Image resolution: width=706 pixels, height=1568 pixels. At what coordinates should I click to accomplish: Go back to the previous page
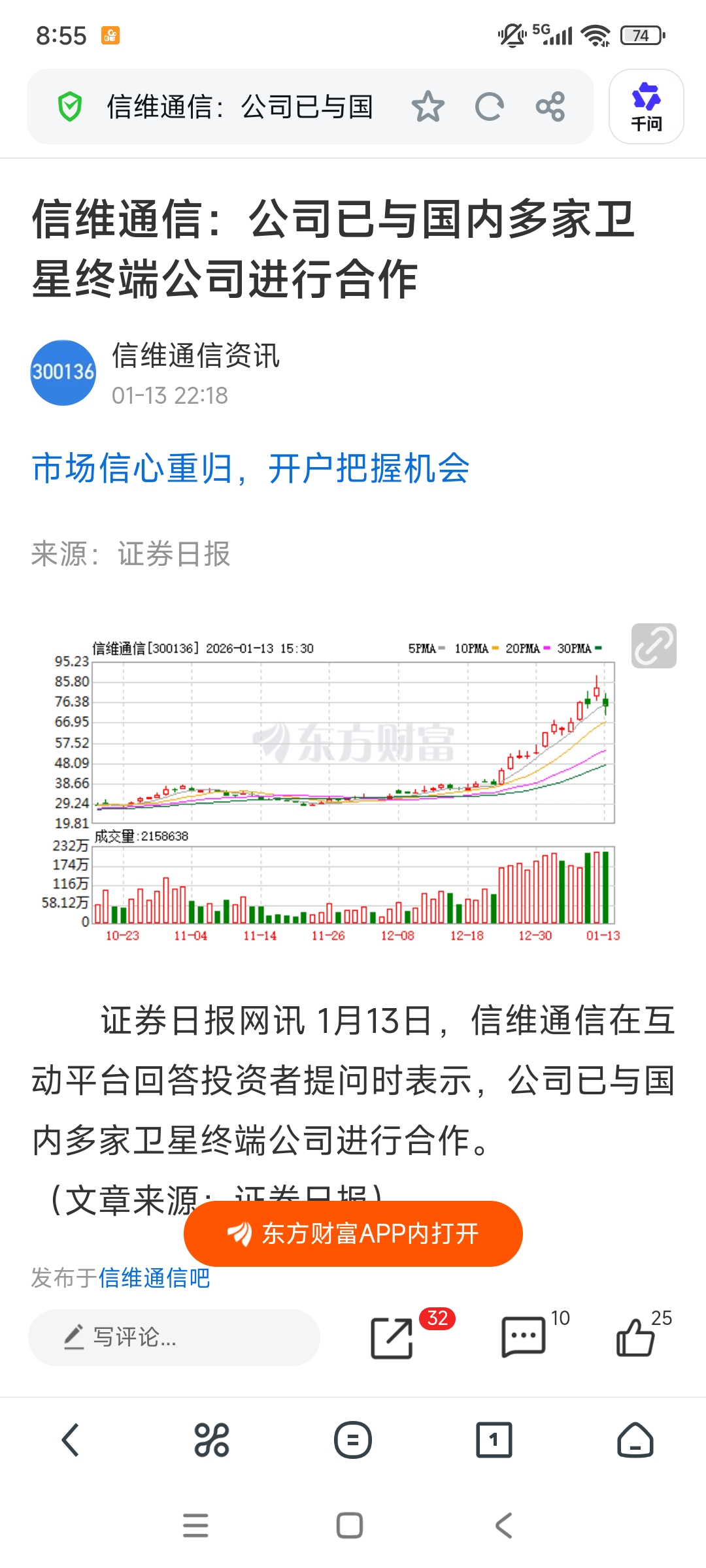71,1440
